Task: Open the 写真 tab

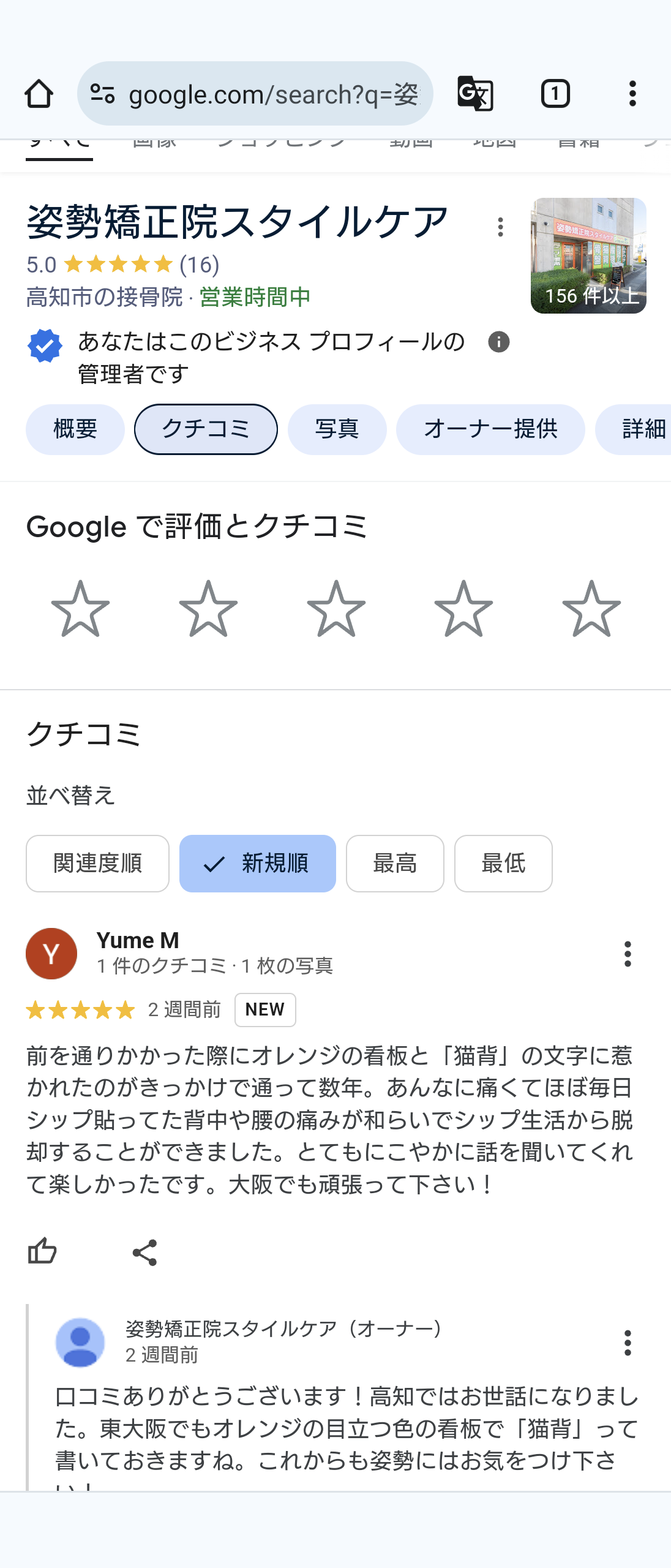Action: 337,429
